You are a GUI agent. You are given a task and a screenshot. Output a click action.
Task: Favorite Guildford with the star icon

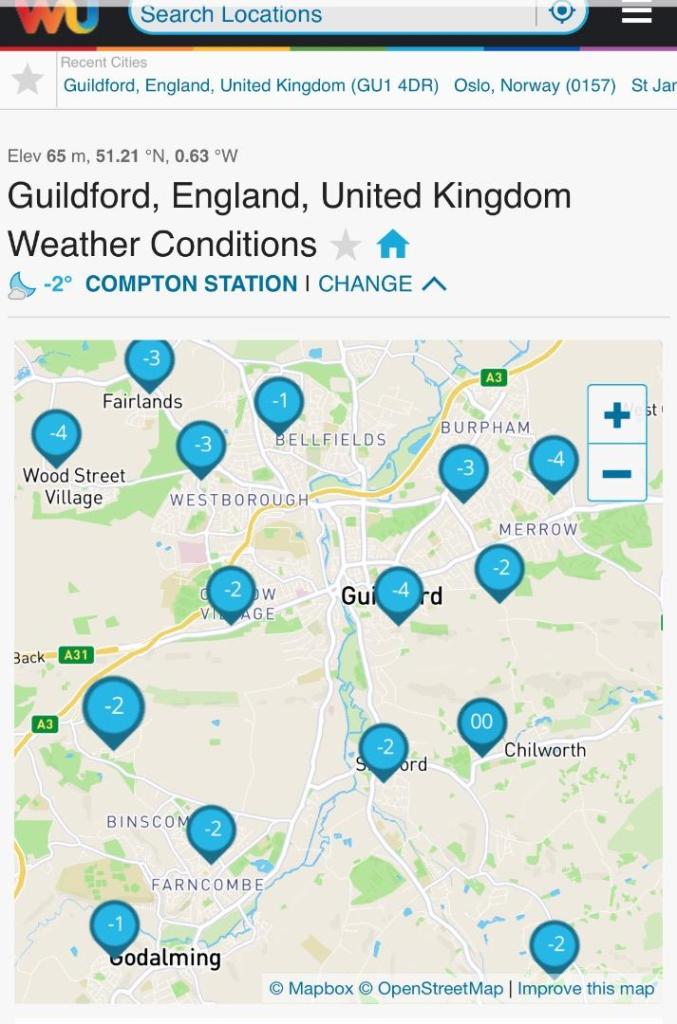click(345, 244)
